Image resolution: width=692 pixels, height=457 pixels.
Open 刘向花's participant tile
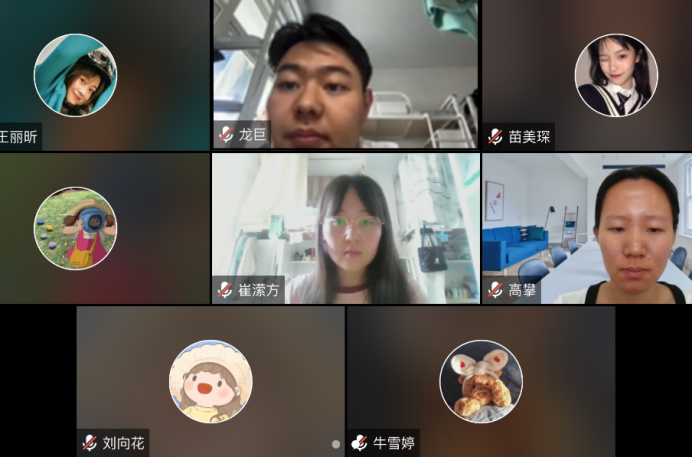click(x=210, y=381)
